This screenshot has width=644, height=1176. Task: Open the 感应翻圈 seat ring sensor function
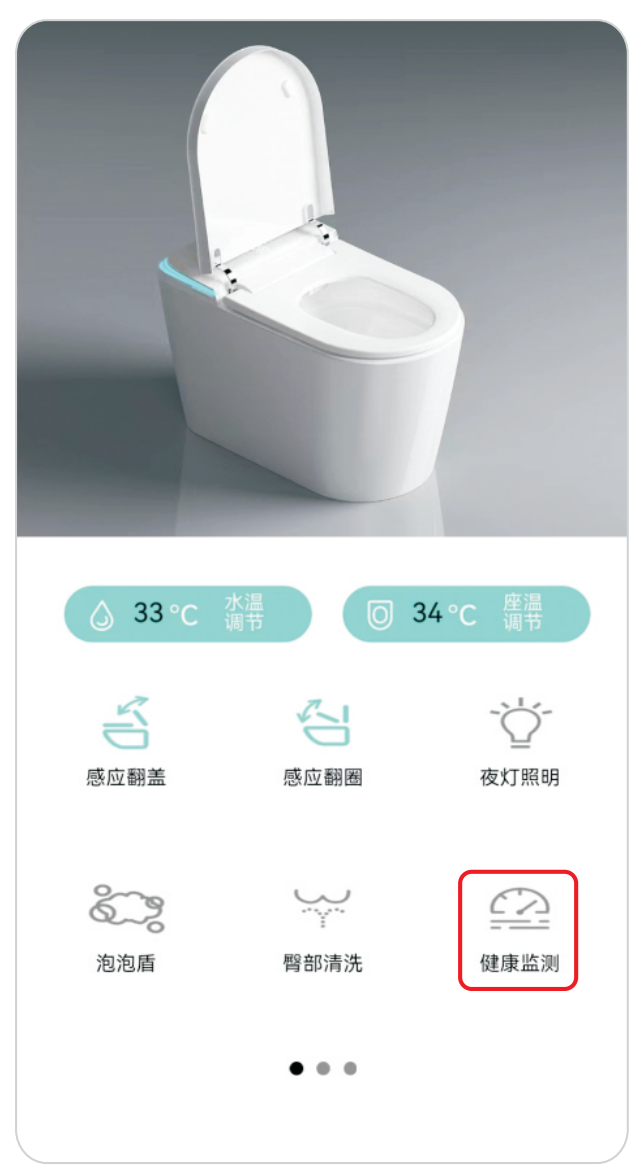(321, 741)
